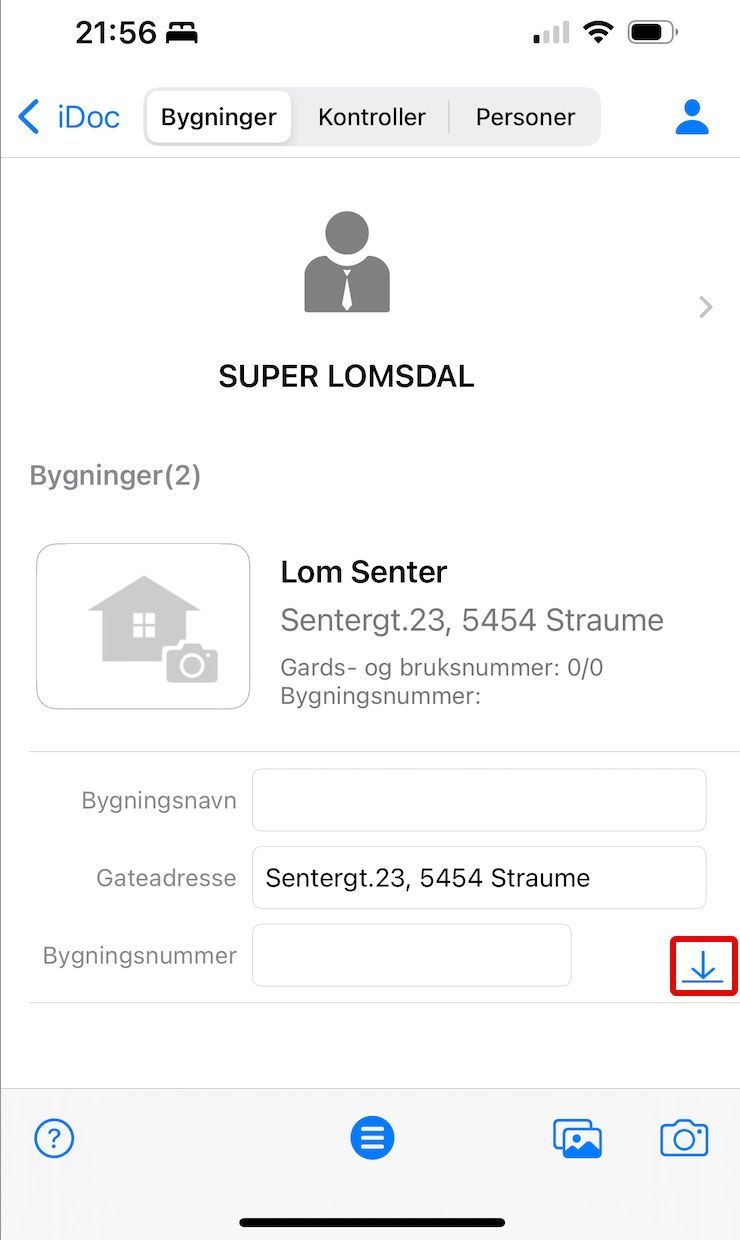Open the photo gallery icon
740x1240 pixels.
point(578,1138)
